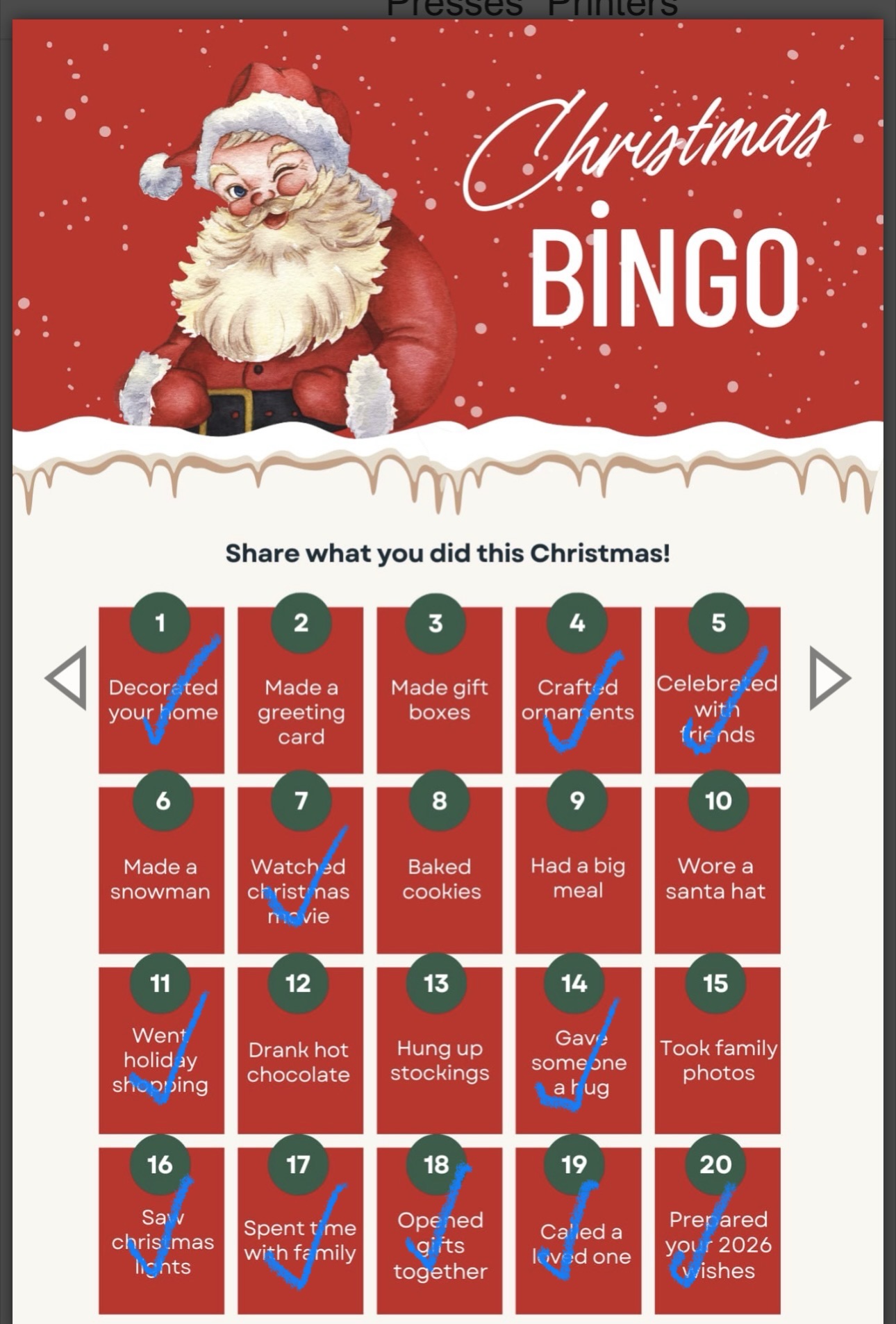Viewport: 896px width, 1324px height.
Task: Go to the previous image with left arrow
Action: point(67,678)
